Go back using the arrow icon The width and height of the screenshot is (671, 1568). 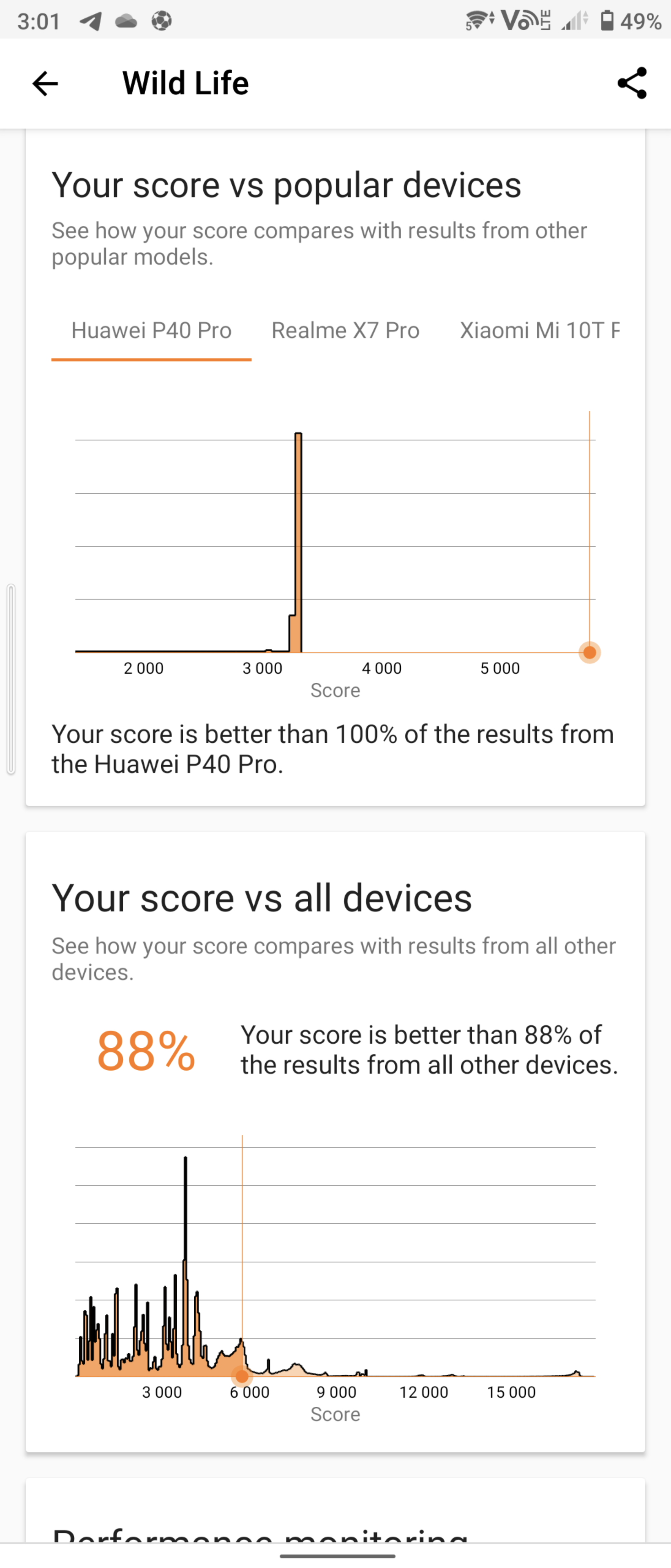coord(45,83)
